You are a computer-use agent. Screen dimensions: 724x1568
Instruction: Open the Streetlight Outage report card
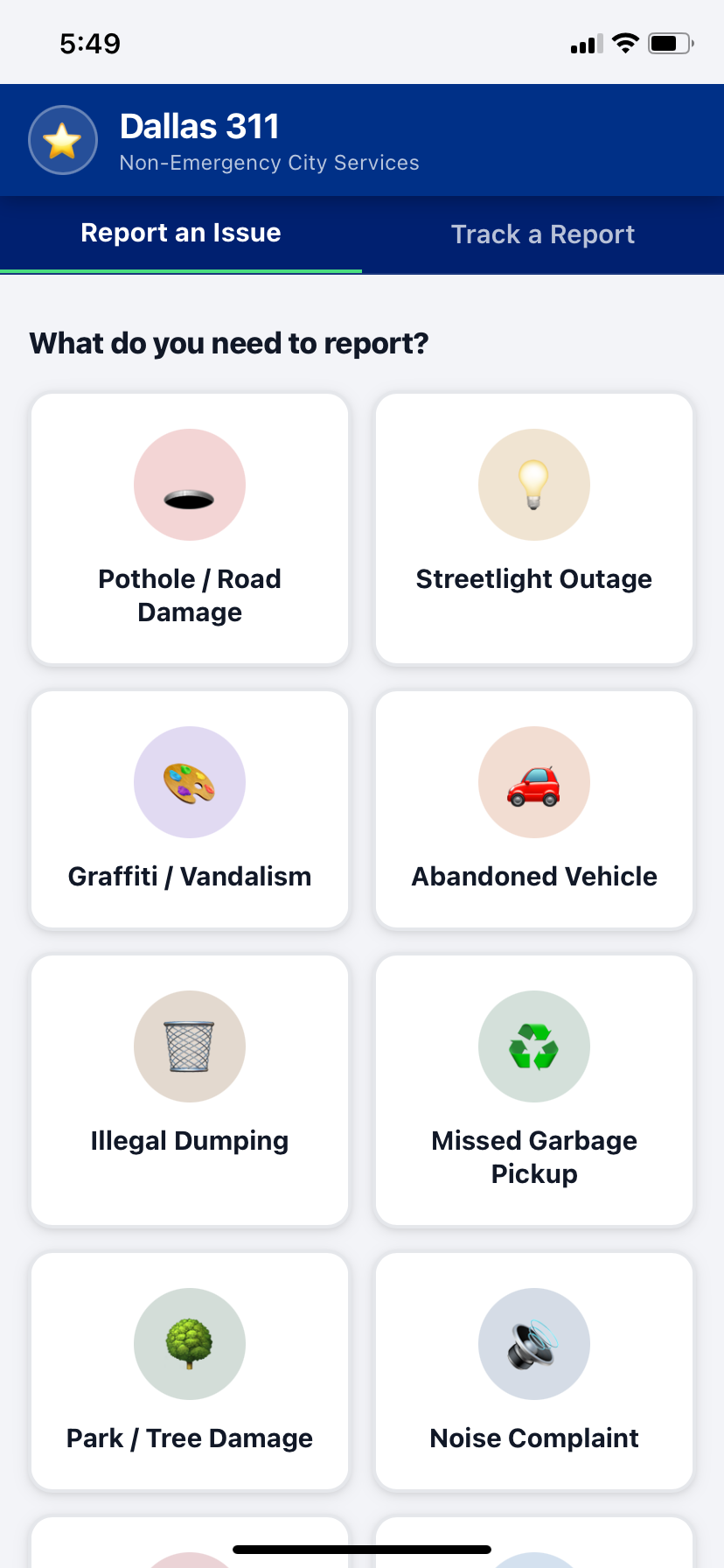click(533, 528)
